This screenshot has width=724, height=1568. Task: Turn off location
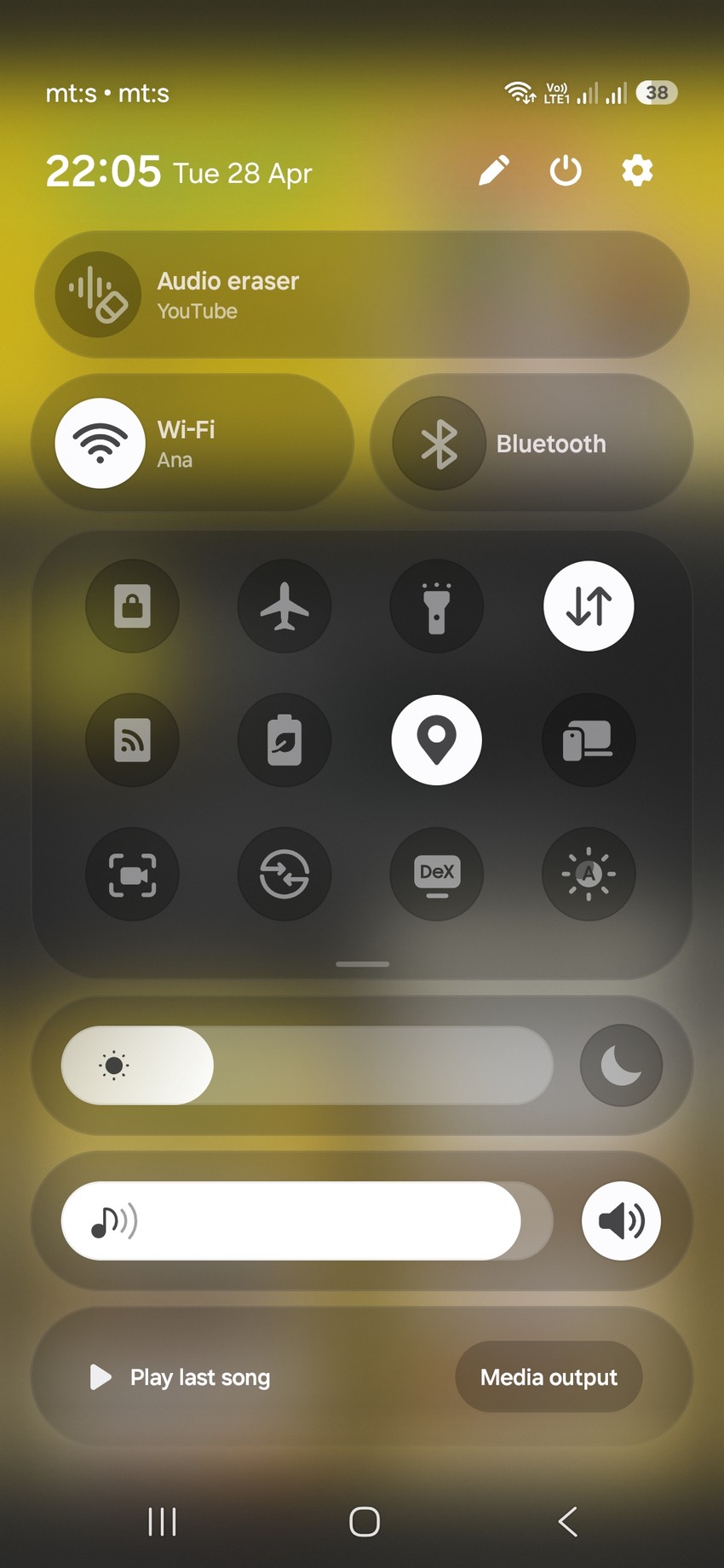pos(437,740)
